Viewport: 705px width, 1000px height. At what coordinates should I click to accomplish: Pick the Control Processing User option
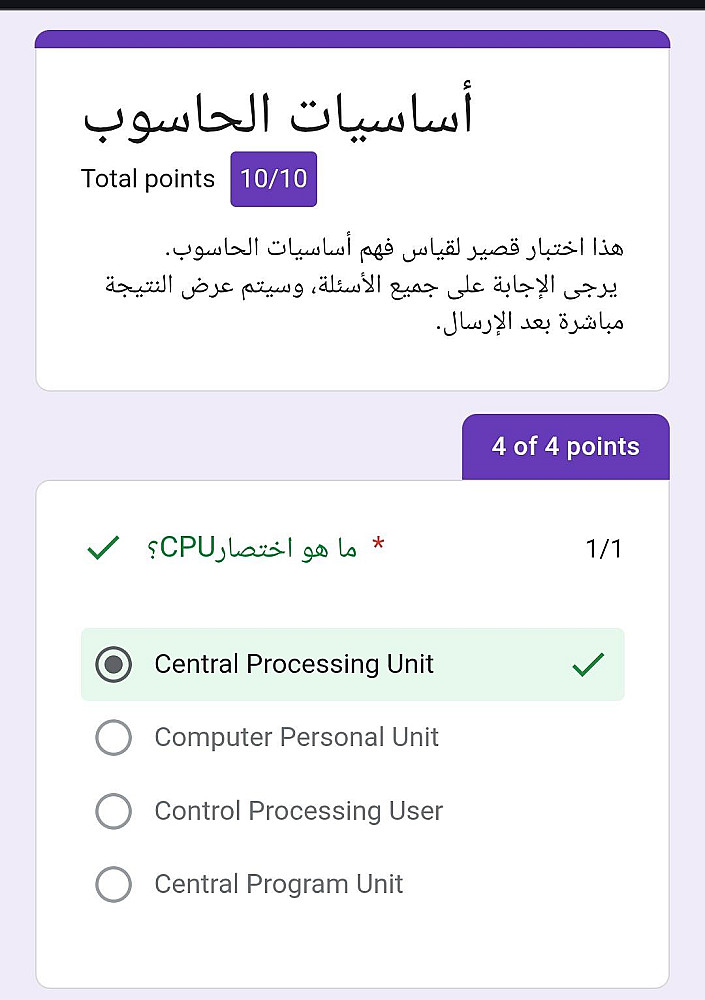click(113, 811)
